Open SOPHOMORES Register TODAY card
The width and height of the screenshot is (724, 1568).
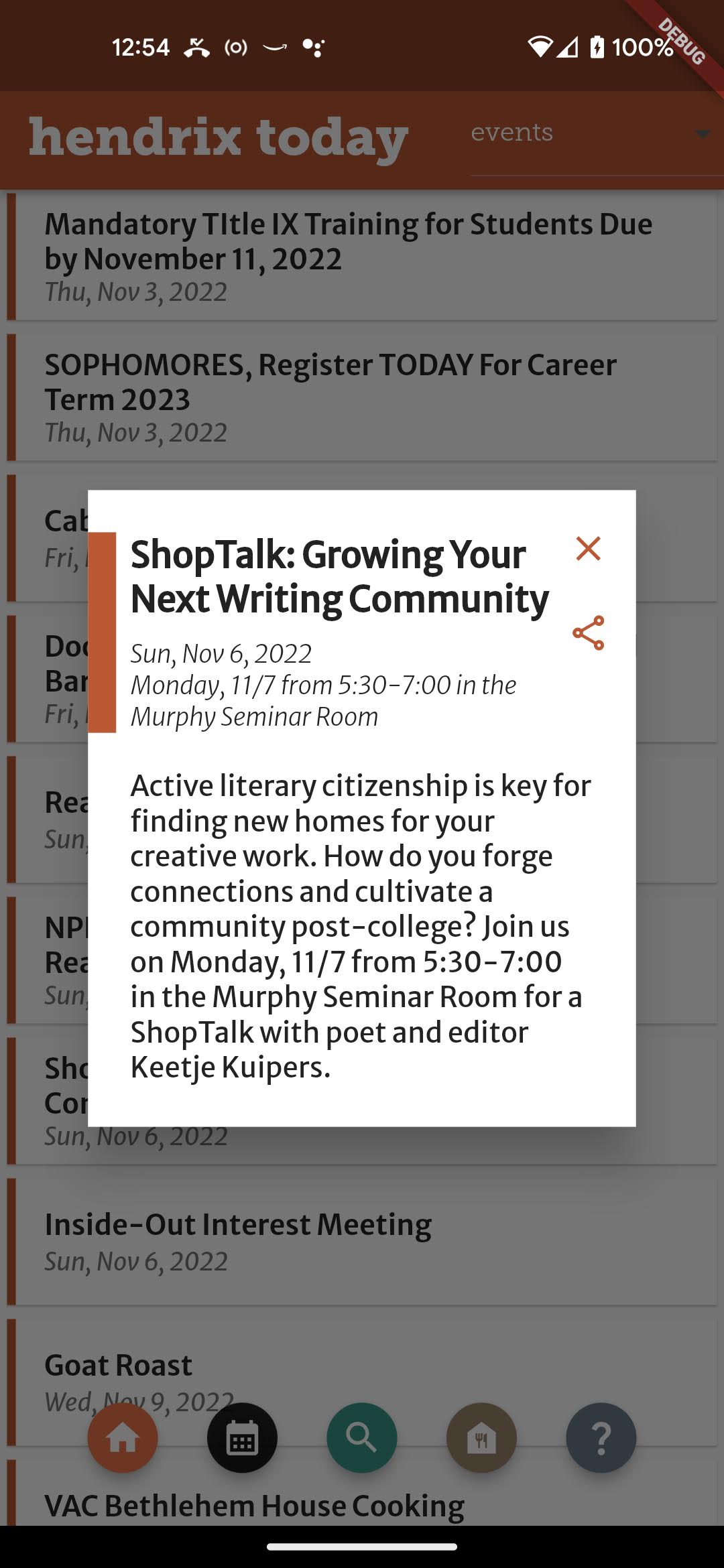point(362,397)
